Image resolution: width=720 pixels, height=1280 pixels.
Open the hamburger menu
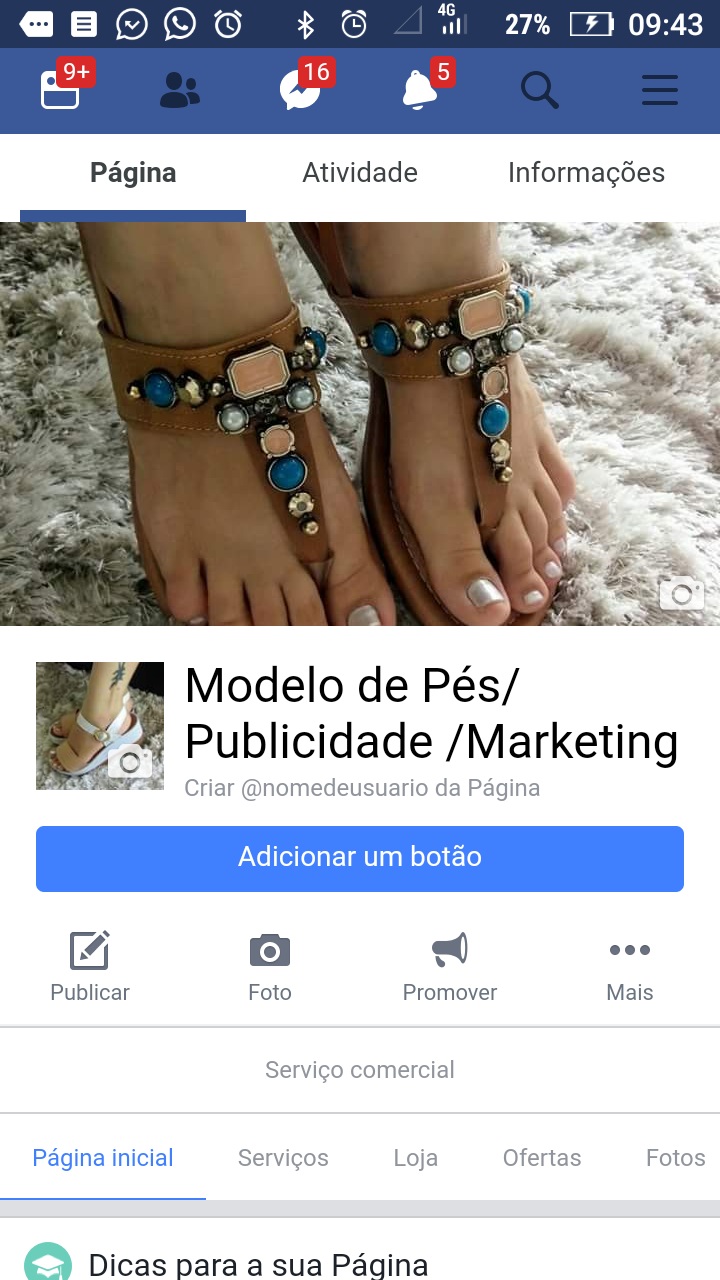[660, 91]
